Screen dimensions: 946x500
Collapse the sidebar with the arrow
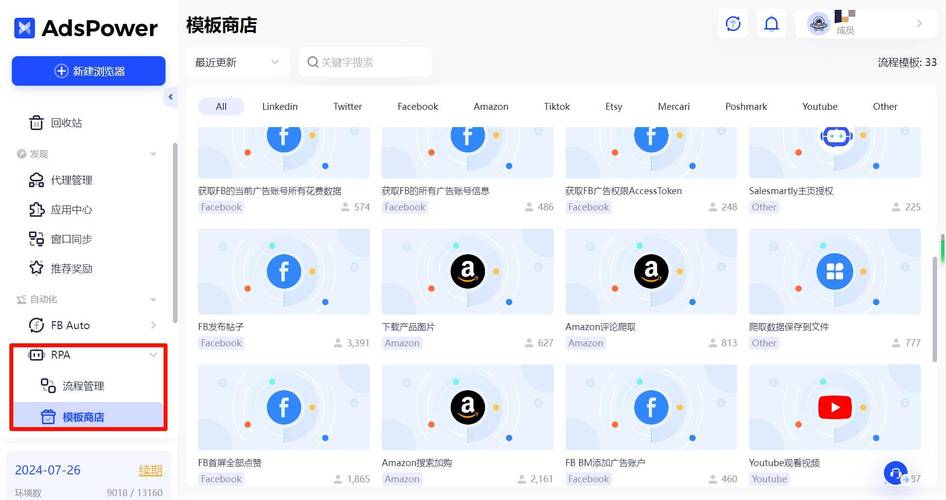point(171,97)
